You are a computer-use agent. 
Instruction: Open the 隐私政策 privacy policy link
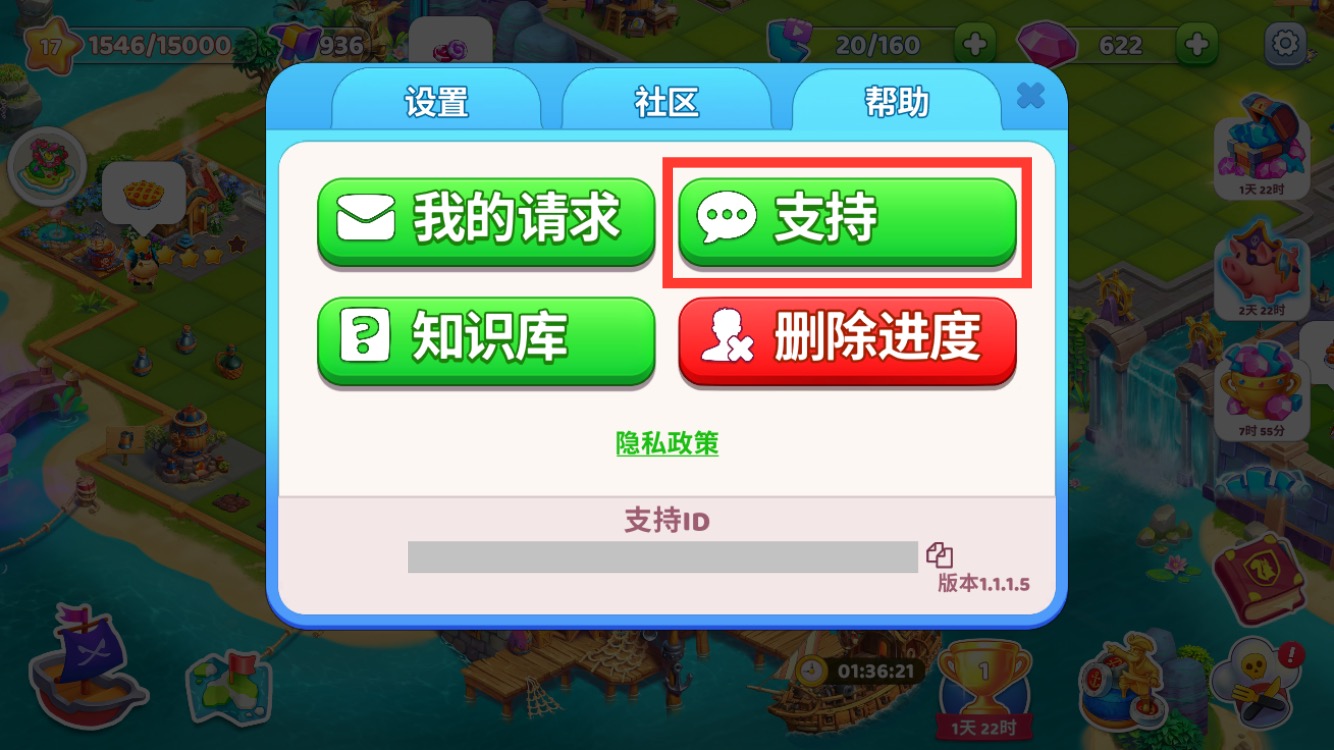(x=667, y=443)
